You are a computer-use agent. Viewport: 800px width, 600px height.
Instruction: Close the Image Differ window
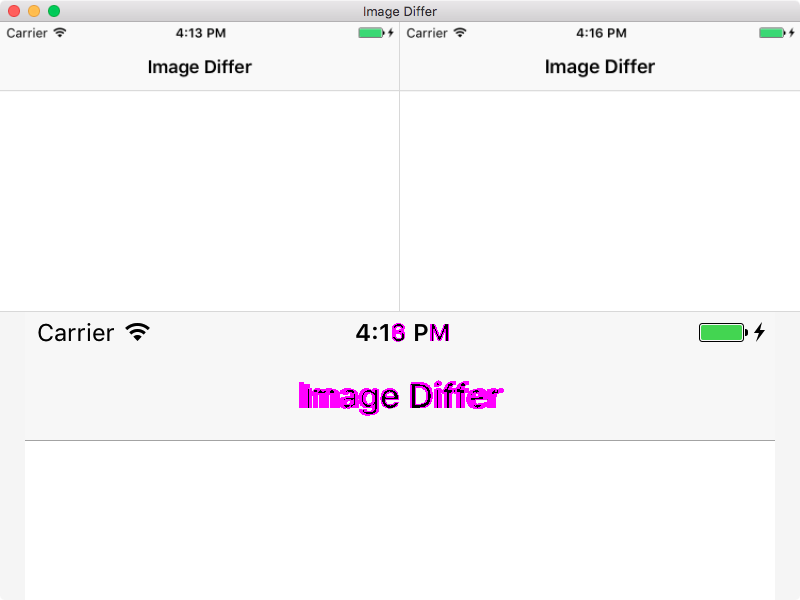(x=14, y=11)
